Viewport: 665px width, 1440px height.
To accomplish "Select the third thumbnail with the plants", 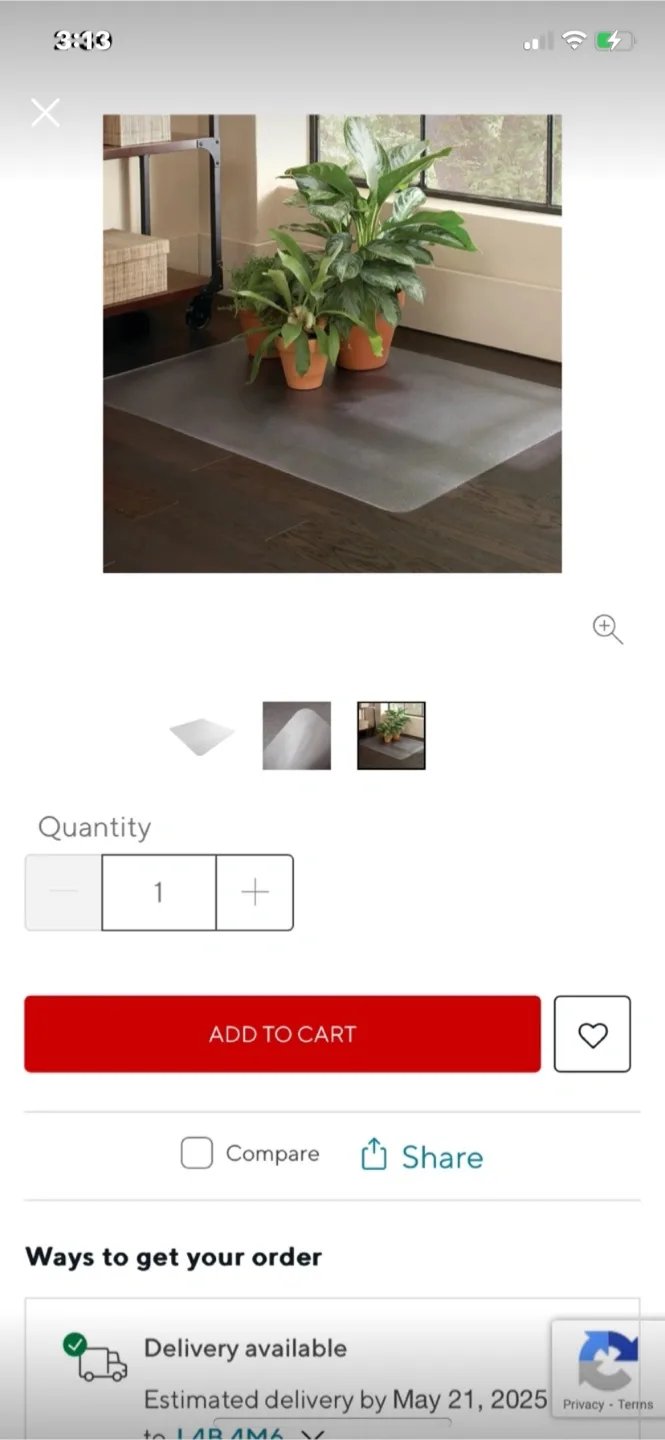I will (391, 736).
